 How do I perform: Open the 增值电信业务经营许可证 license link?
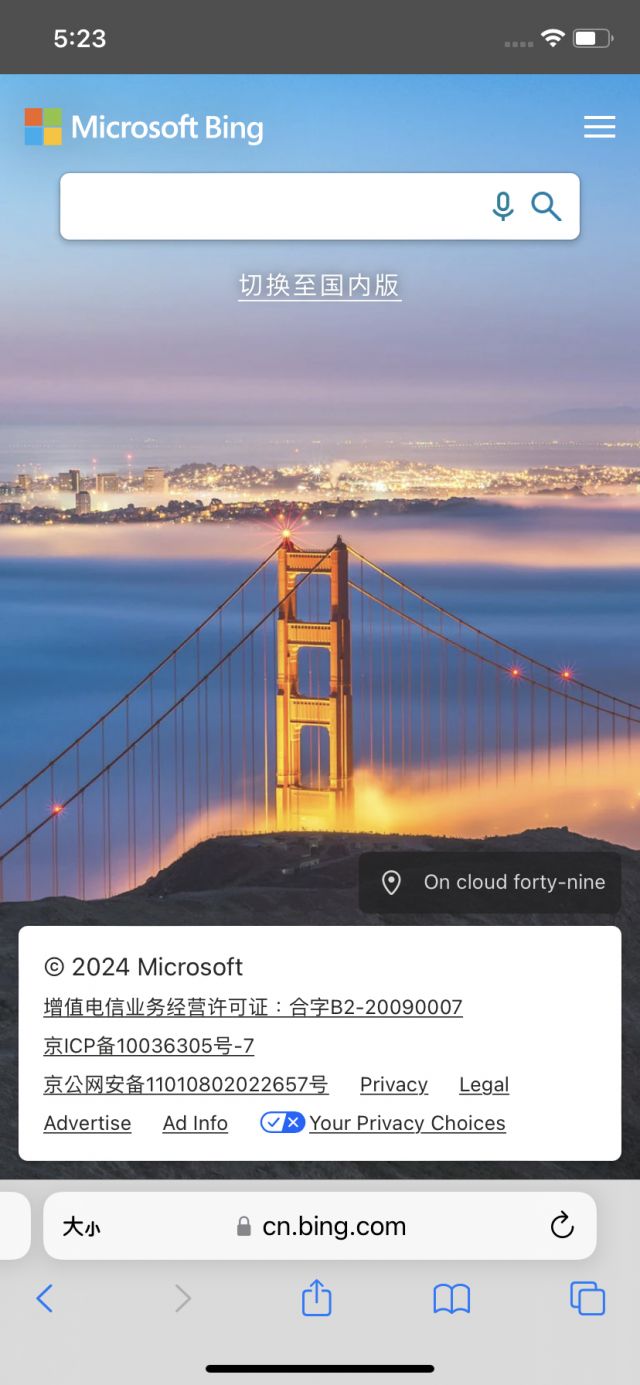pyautogui.click(x=253, y=1007)
